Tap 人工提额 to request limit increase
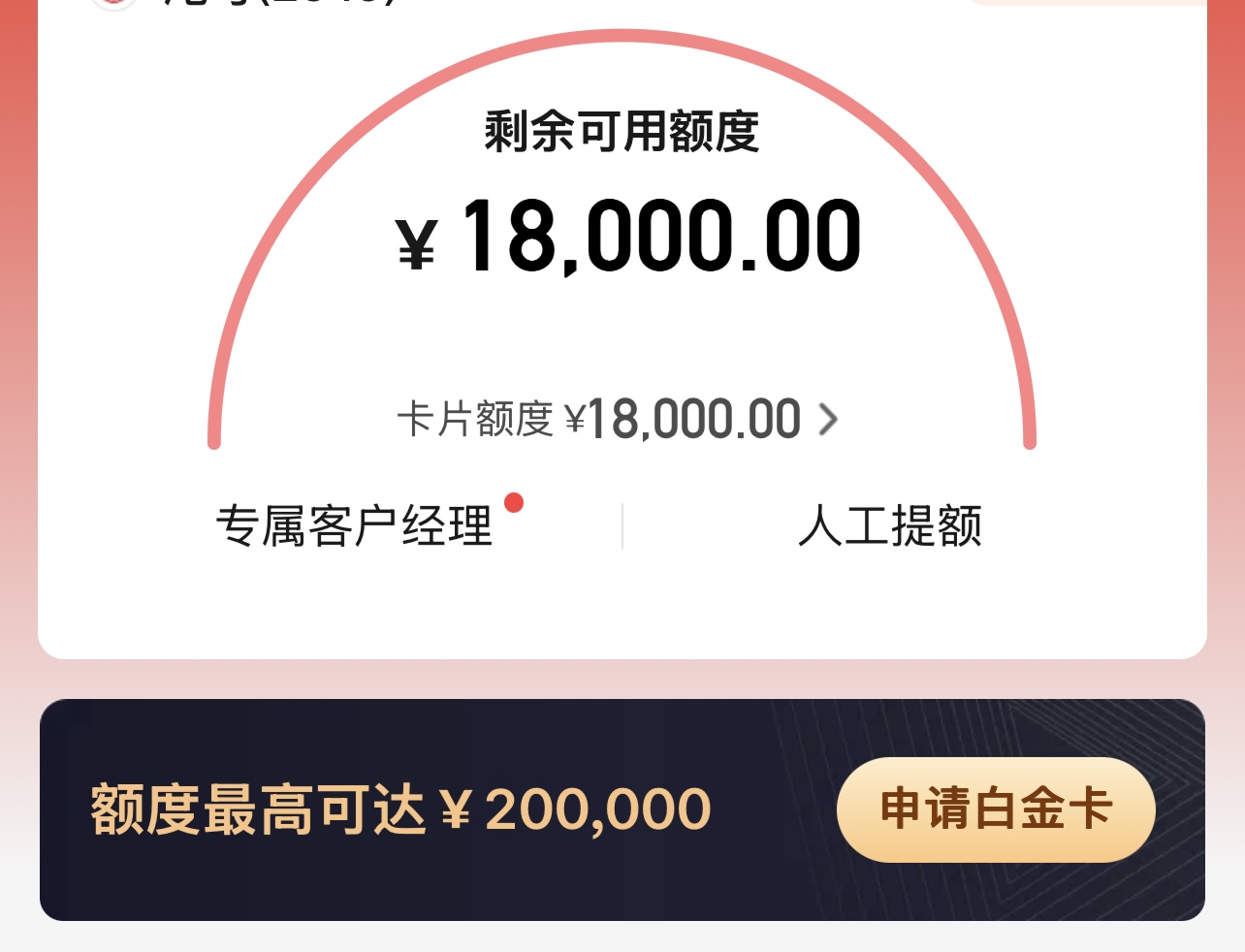The height and width of the screenshot is (952, 1245). [x=890, y=526]
